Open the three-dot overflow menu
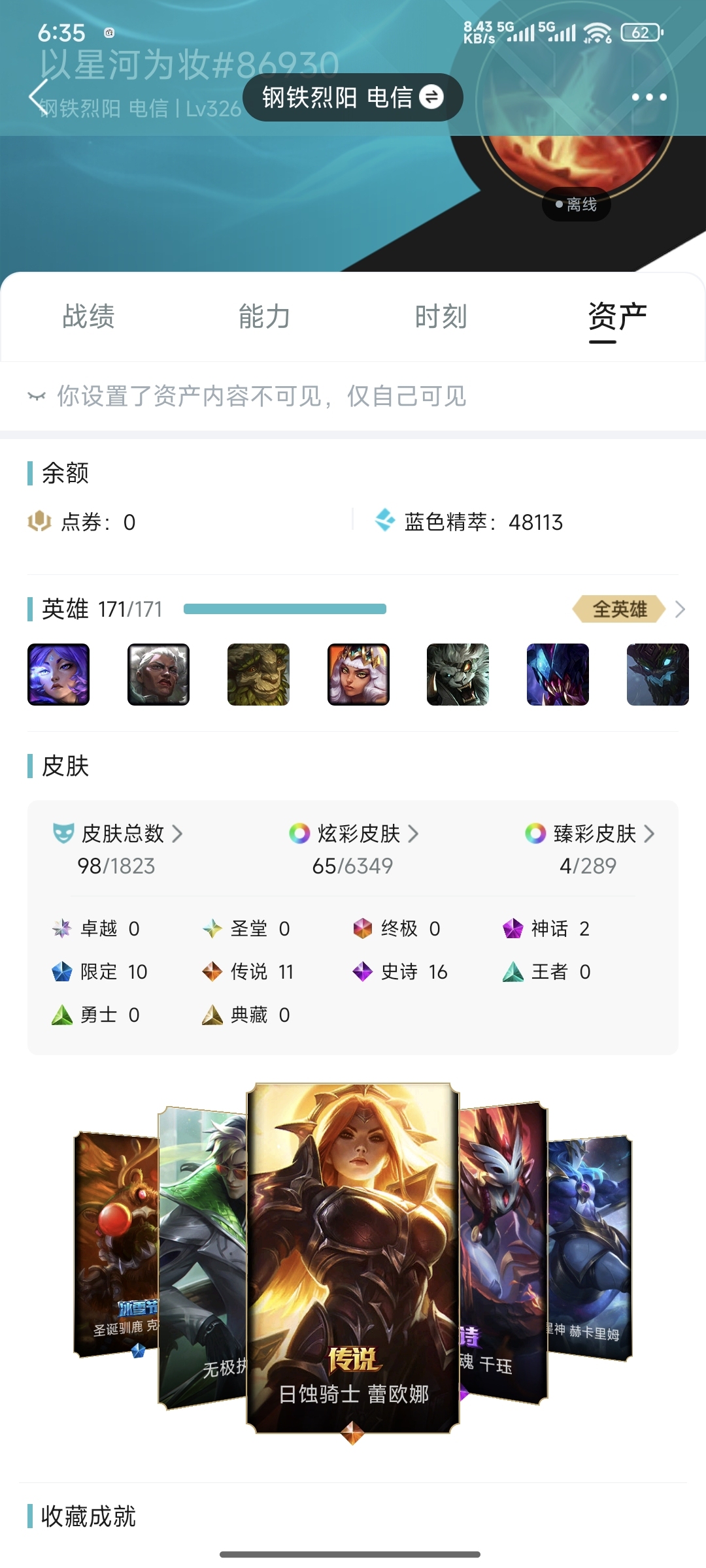Screen dimensions: 706x1568 coord(649,97)
